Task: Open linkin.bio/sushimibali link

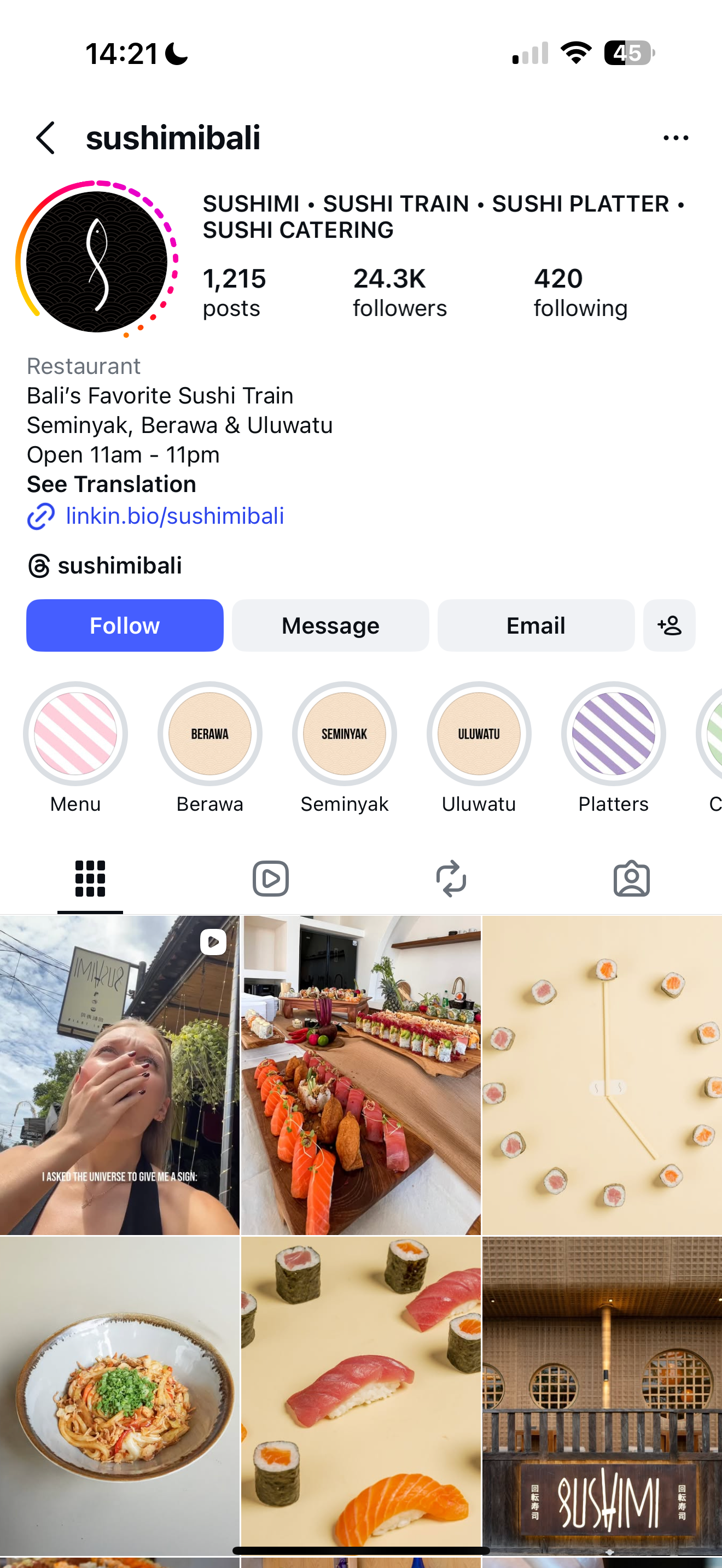Action: tap(174, 516)
